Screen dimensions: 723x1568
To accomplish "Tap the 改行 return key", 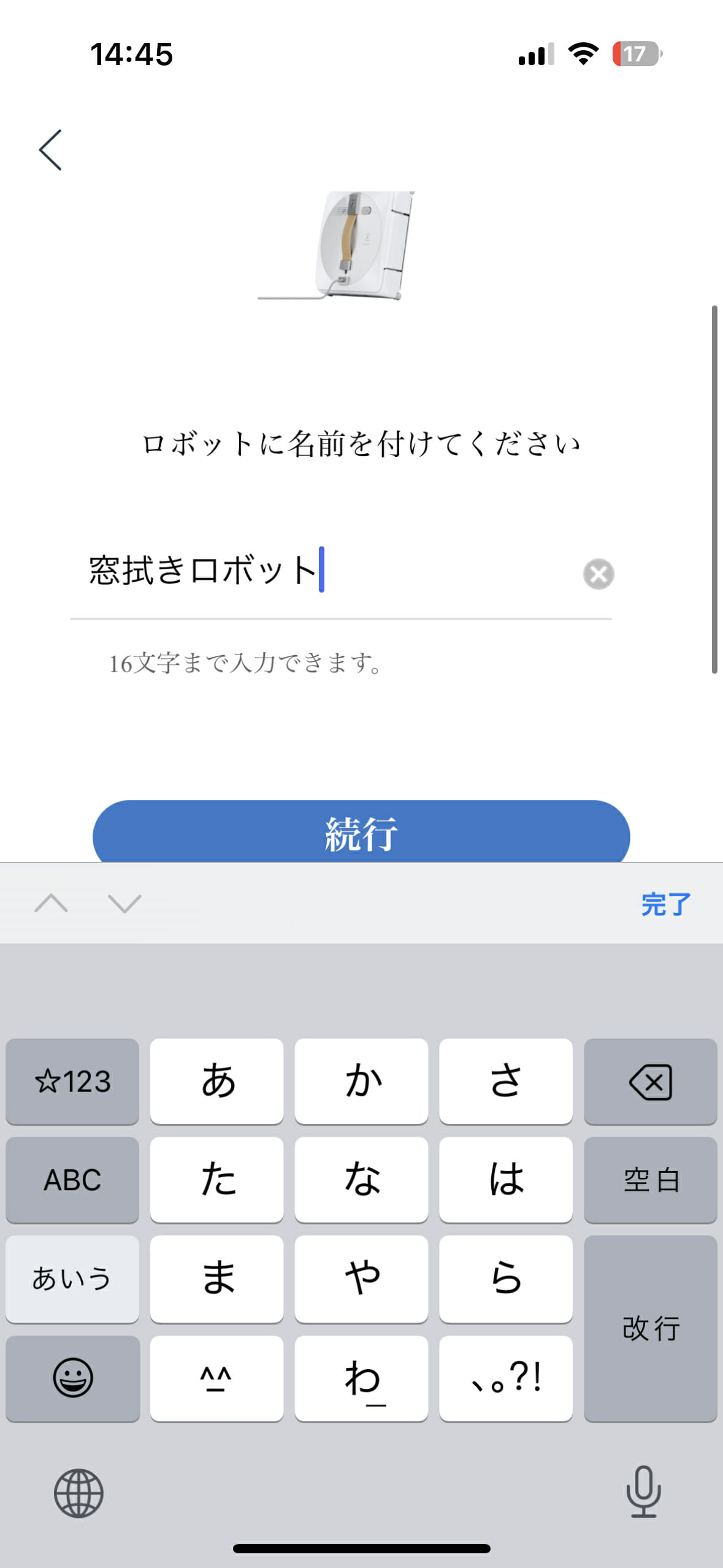I will (650, 1328).
